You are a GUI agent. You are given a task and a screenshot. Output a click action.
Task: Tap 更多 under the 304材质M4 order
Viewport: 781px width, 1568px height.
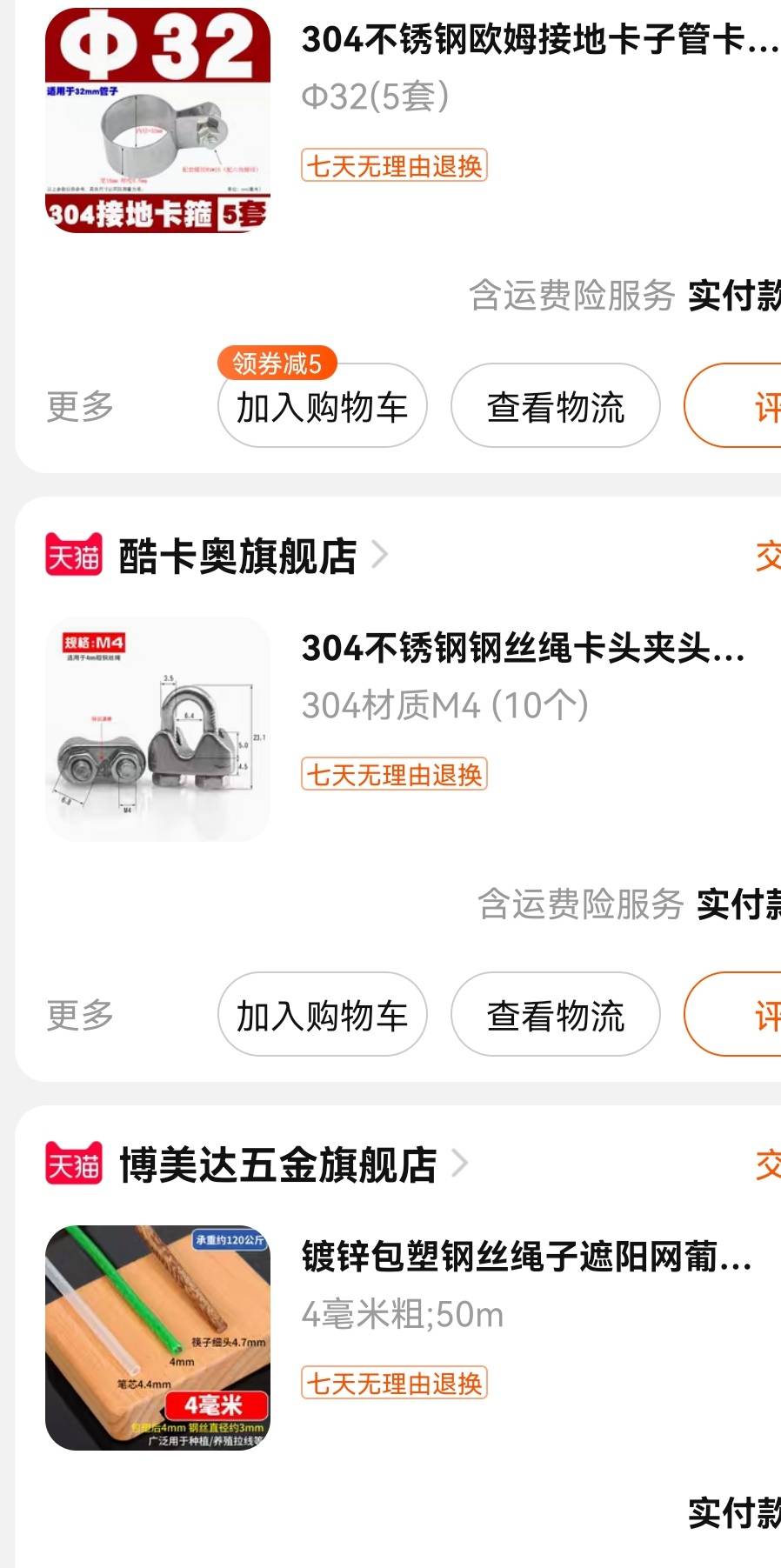tap(80, 1015)
